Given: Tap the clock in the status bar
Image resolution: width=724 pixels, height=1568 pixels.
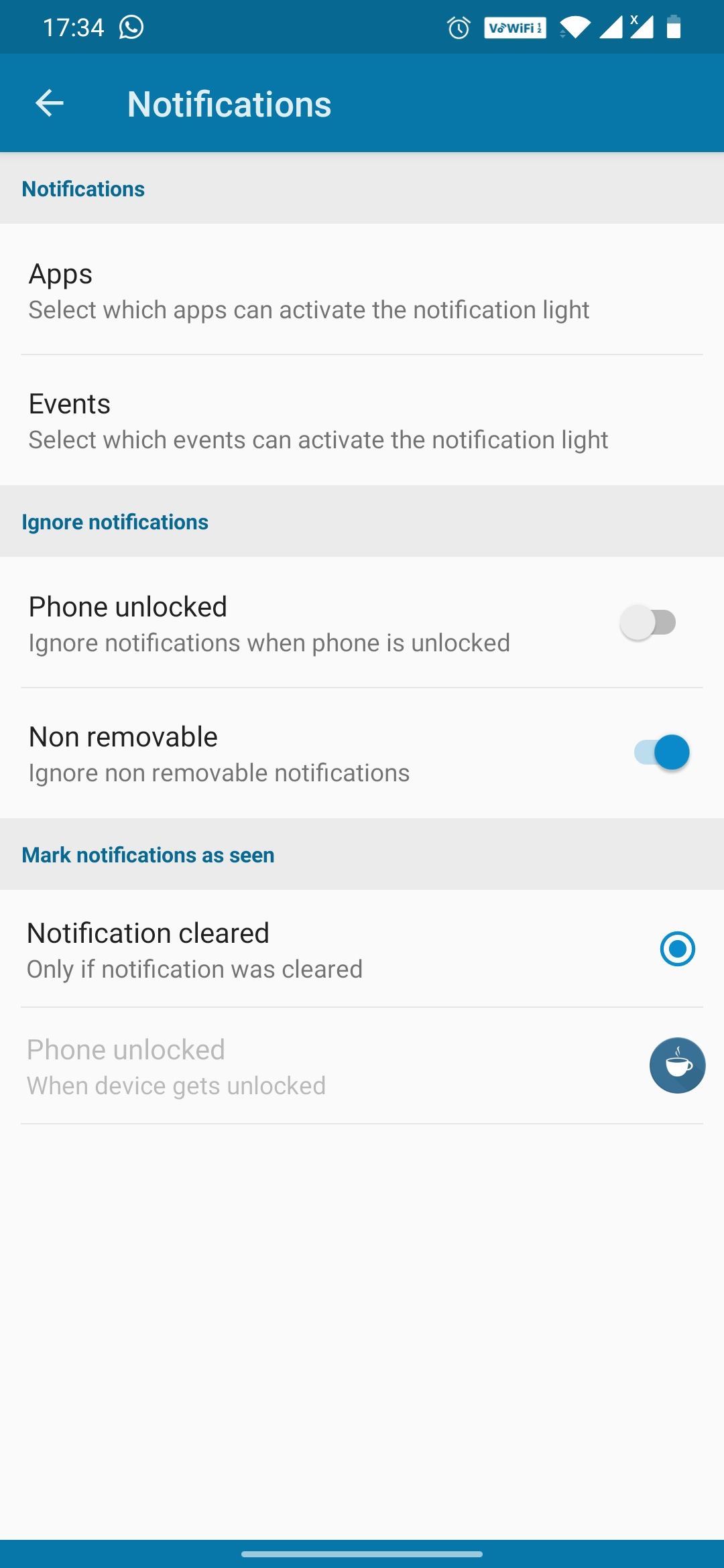Looking at the screenshot, I should (x=74, y=27).
